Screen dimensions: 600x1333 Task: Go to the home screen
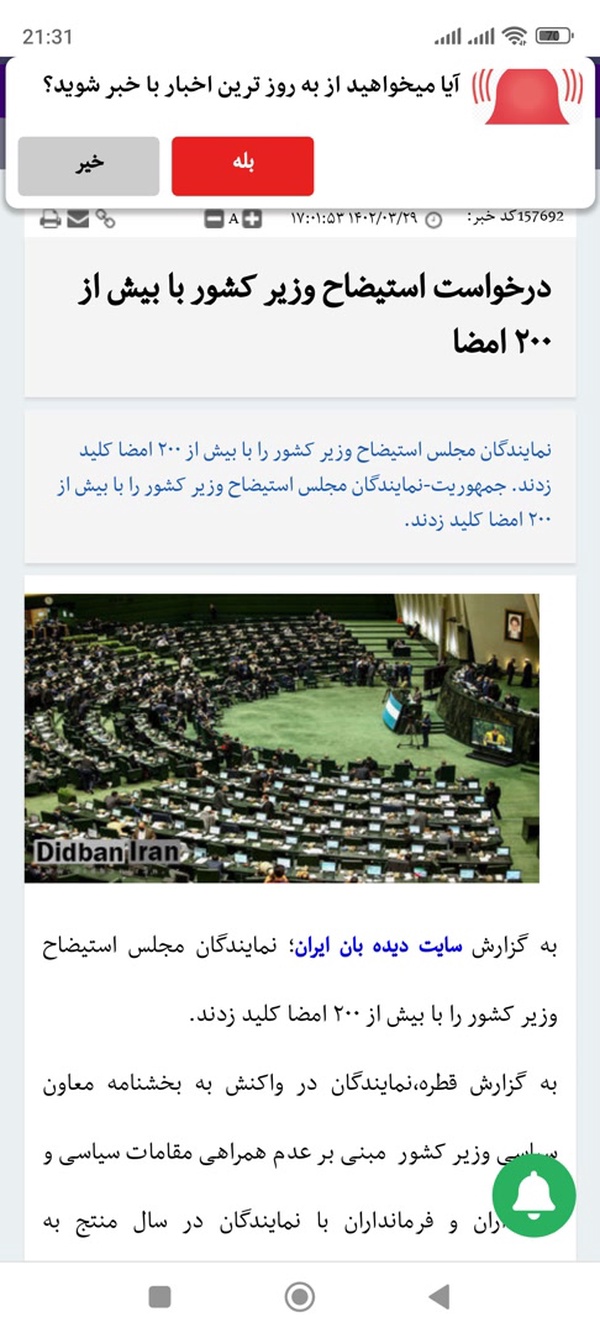click(x=300, y=1297)
